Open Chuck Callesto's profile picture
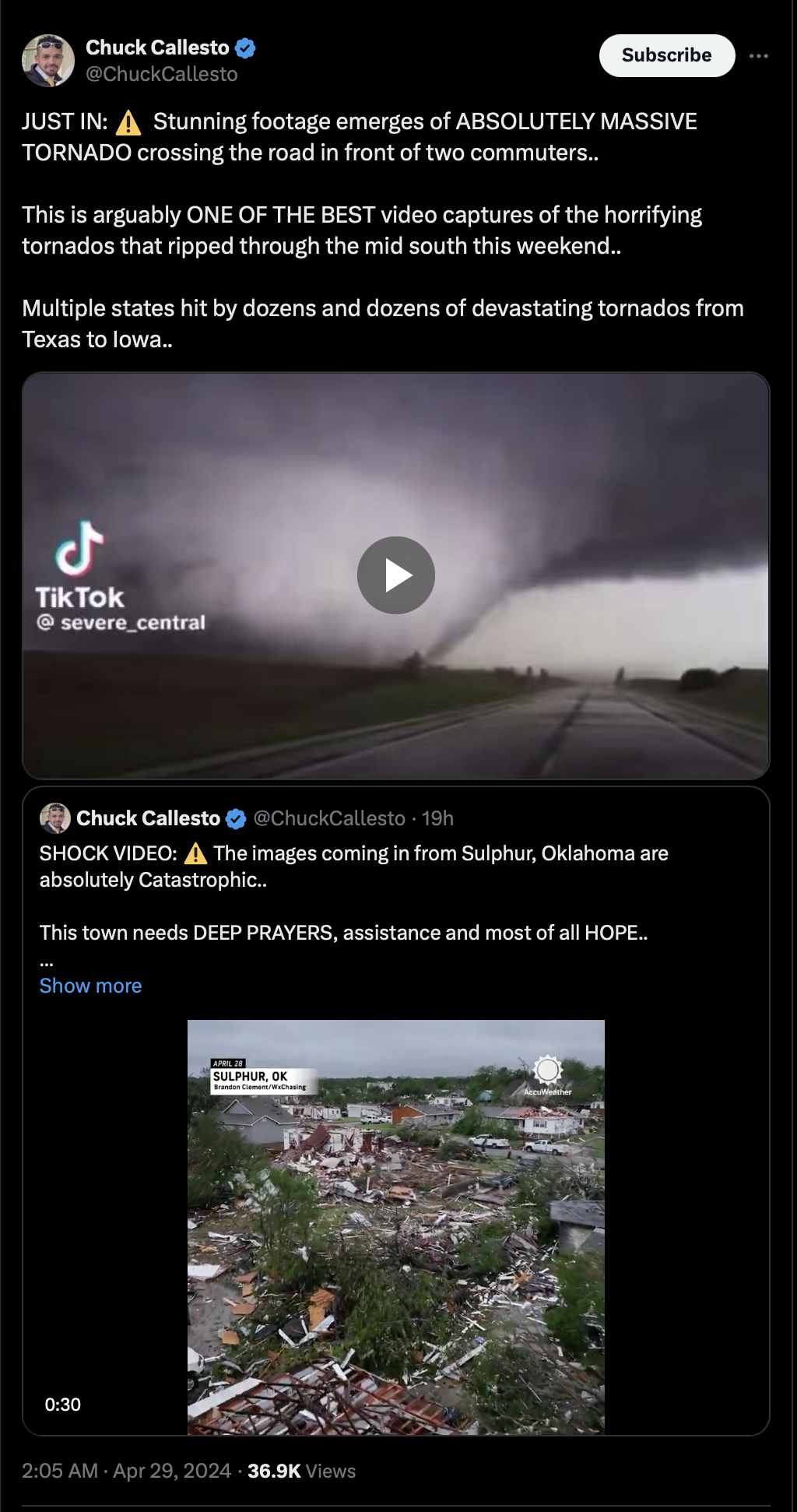 tap(48, 61)
